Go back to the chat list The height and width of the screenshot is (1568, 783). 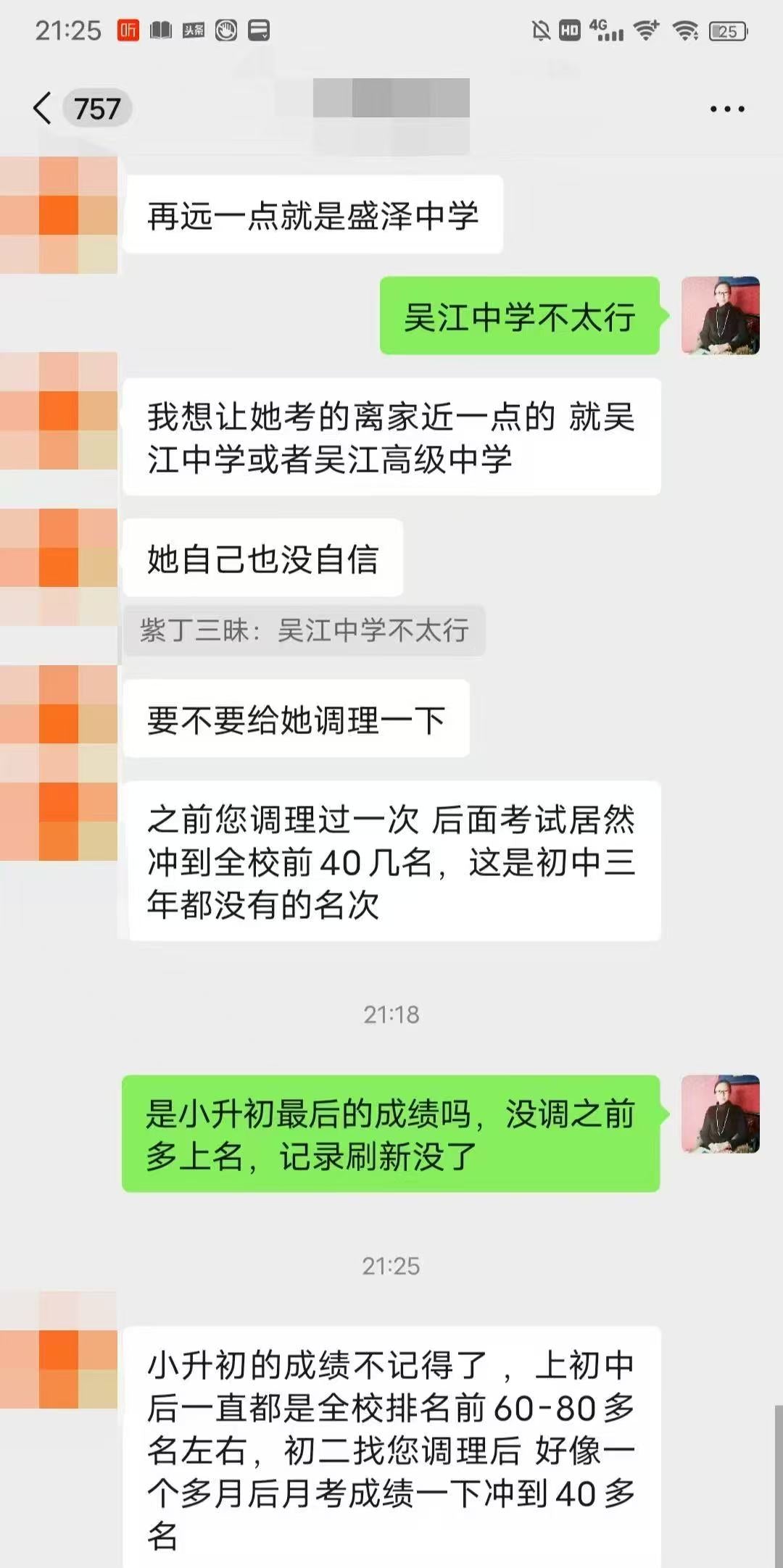(43, 109)
